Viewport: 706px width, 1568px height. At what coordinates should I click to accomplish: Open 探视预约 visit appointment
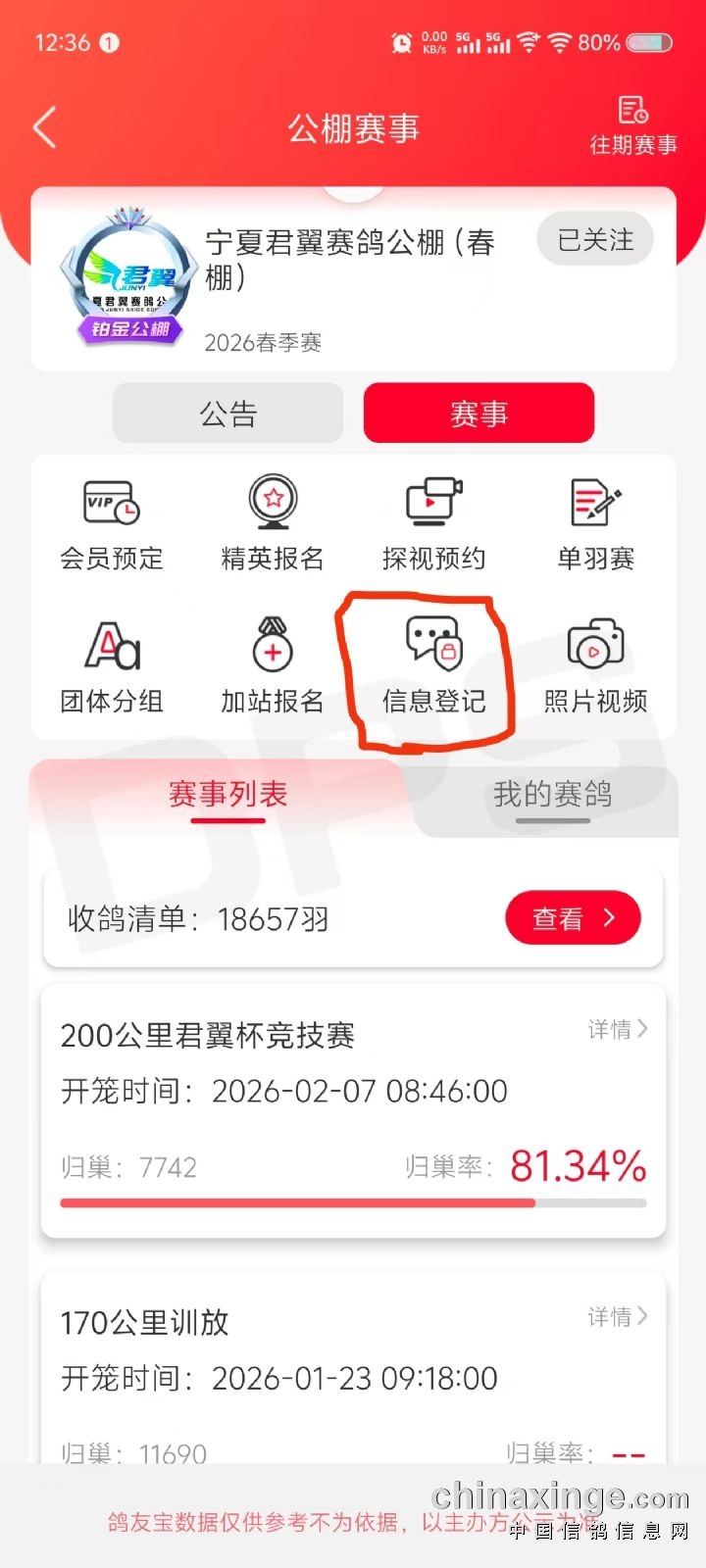(433, 526)
